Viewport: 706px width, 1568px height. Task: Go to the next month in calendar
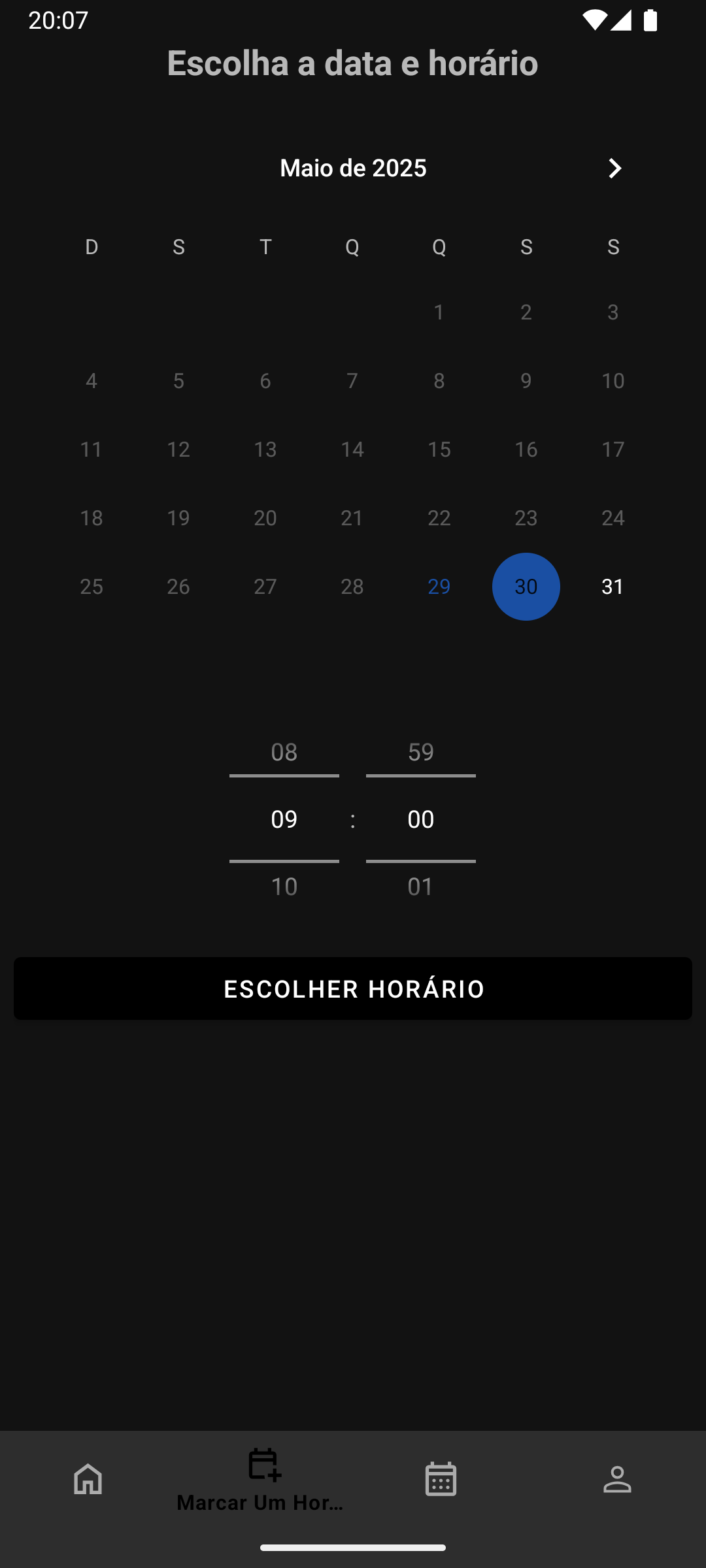614,169
